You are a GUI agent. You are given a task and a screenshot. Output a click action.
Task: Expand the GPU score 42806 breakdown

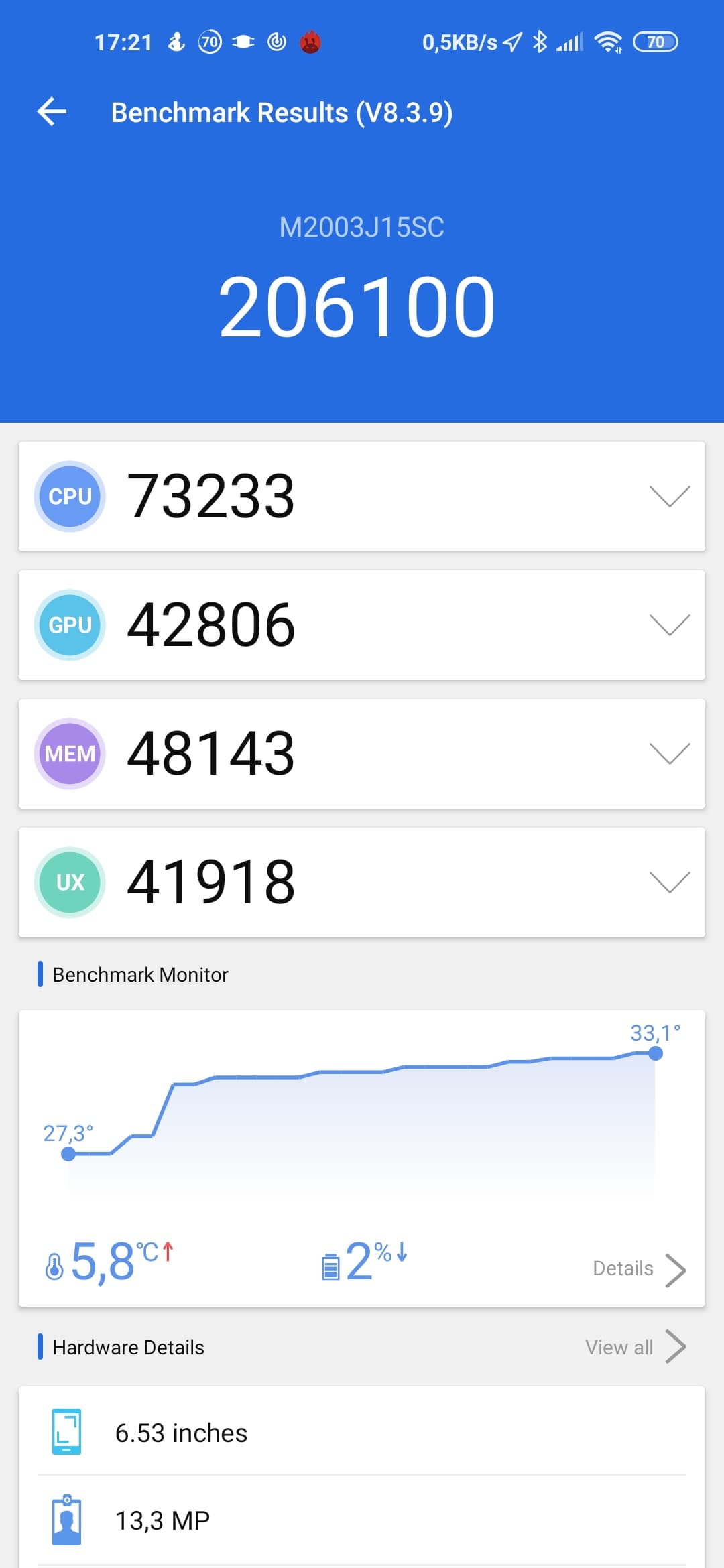[669, 625]
